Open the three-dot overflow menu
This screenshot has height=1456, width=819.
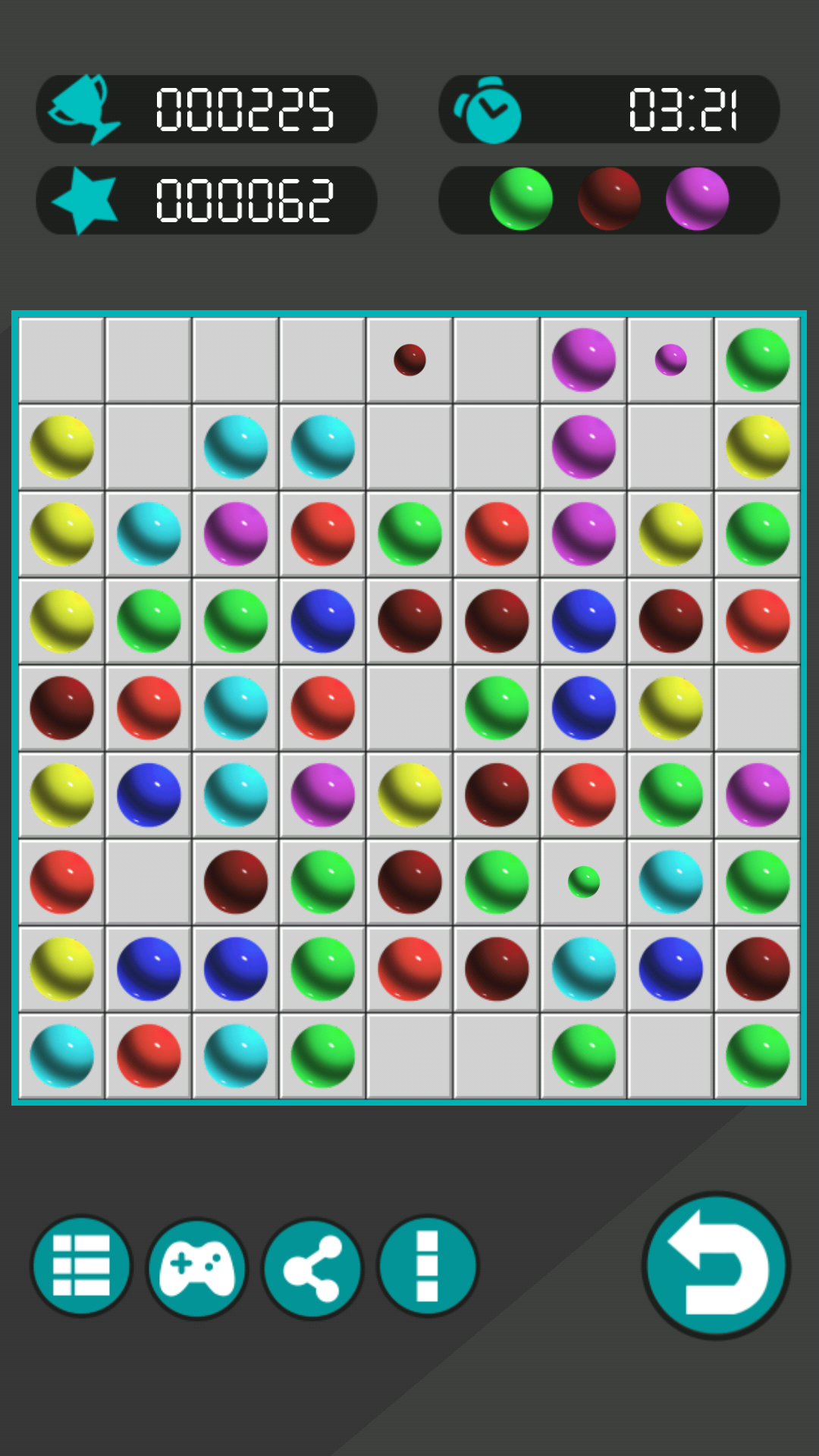click(x=428, y=1266)
